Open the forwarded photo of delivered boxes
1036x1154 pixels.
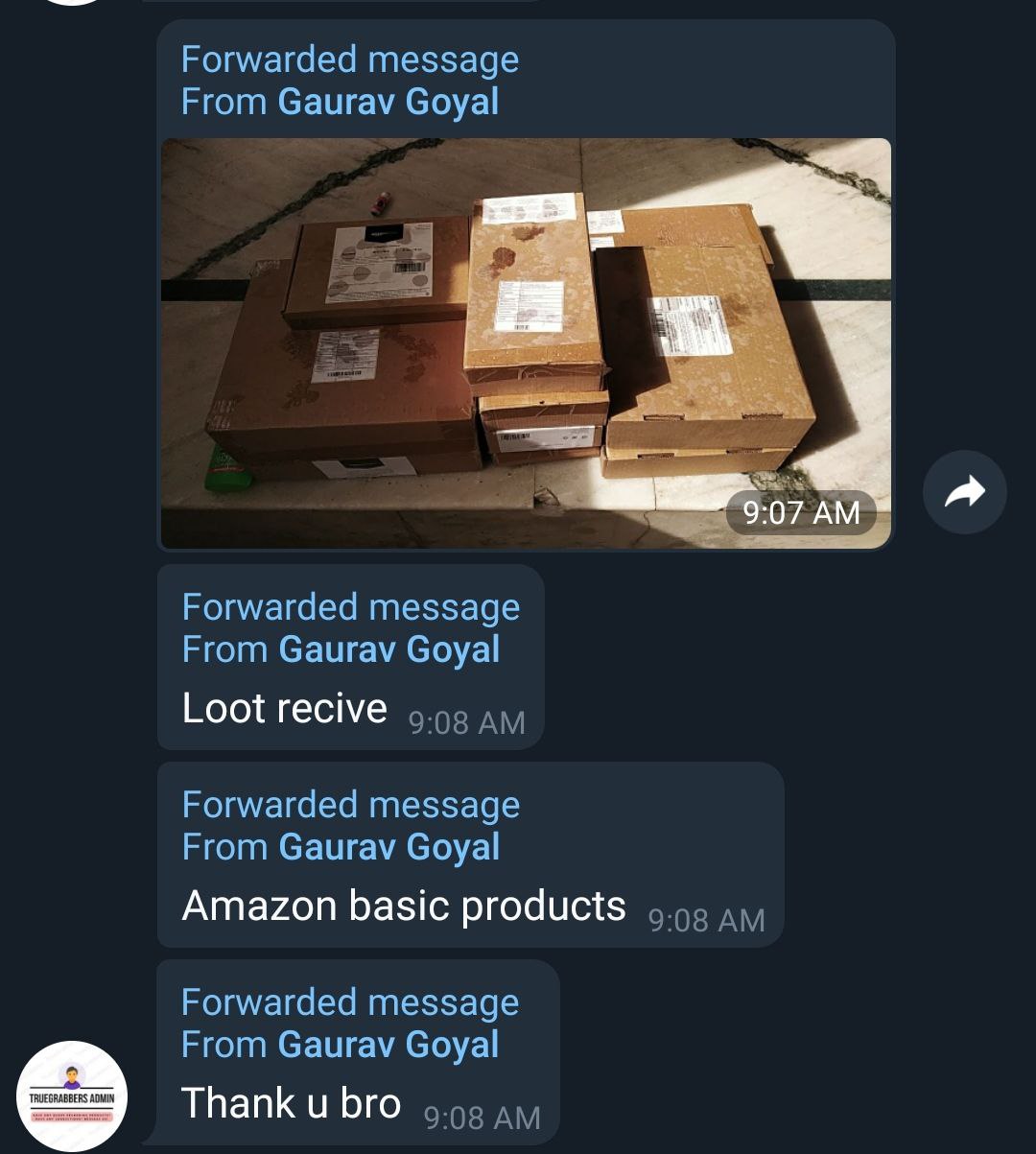point(526,343)
